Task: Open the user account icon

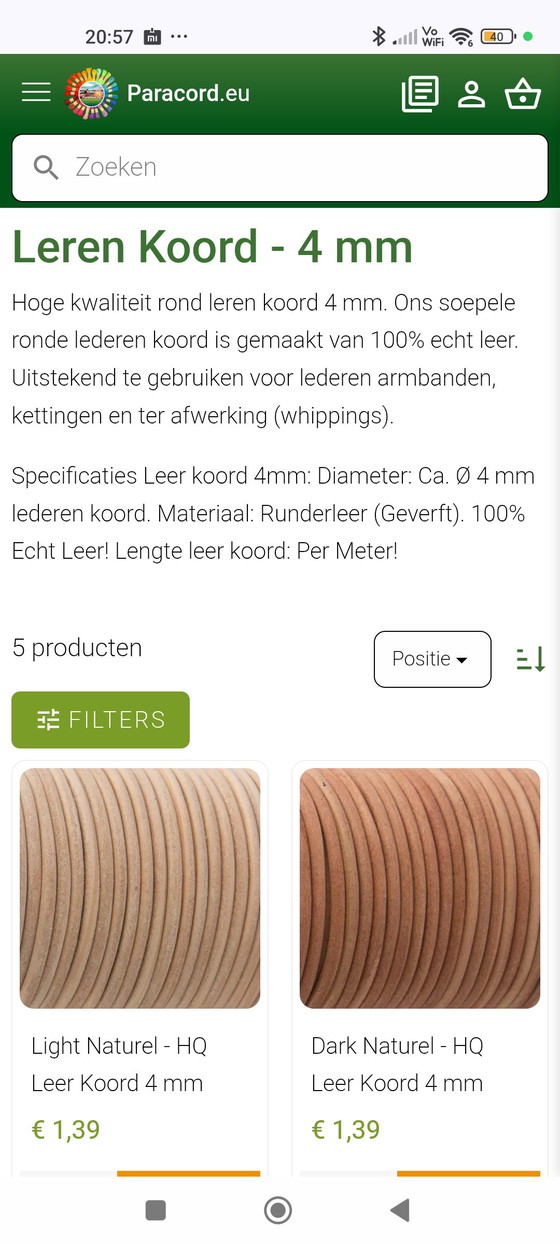Action: [x=471, y=94]
